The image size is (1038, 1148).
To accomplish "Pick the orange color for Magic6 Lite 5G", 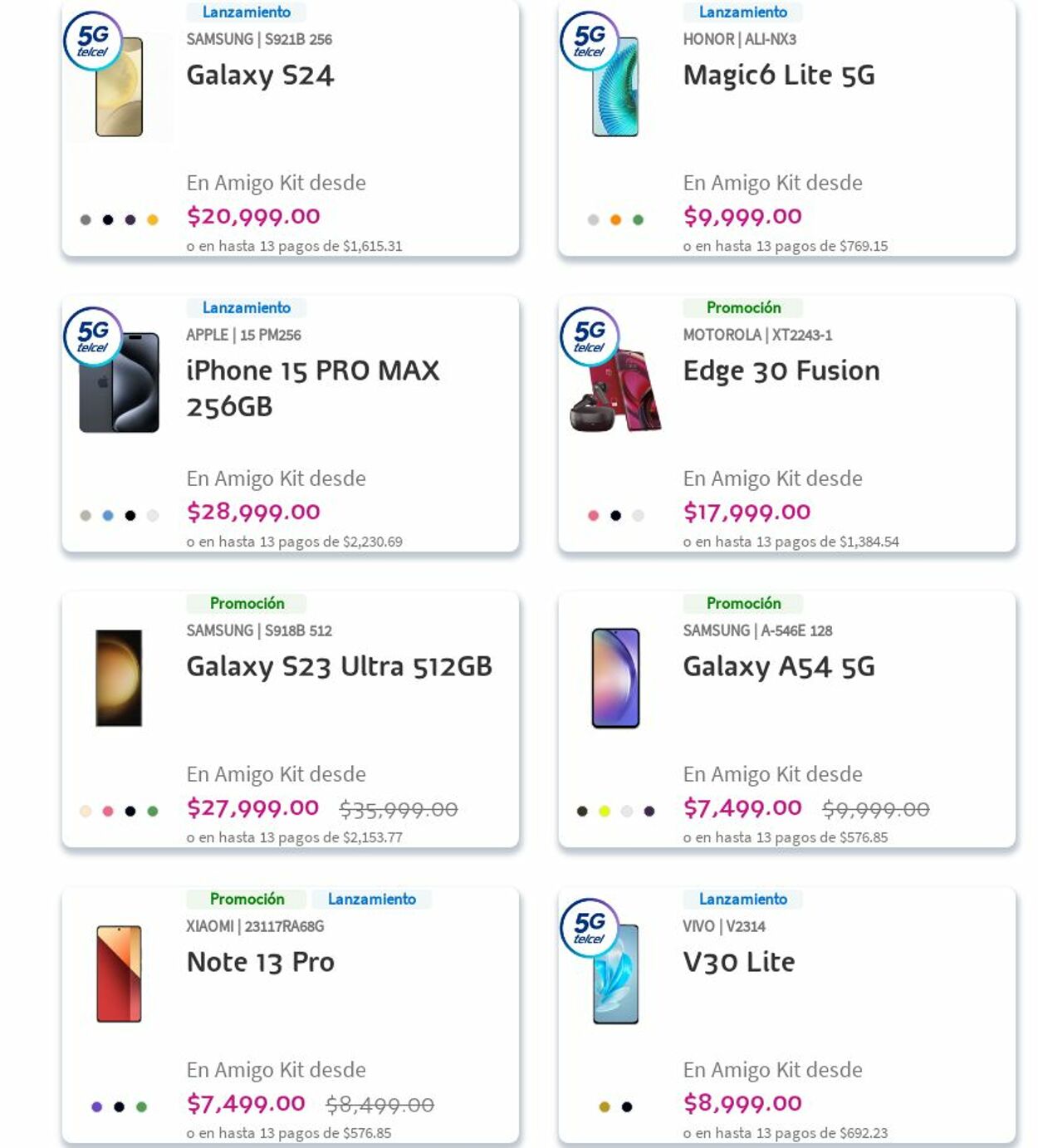I will click(x=615, y=220).
